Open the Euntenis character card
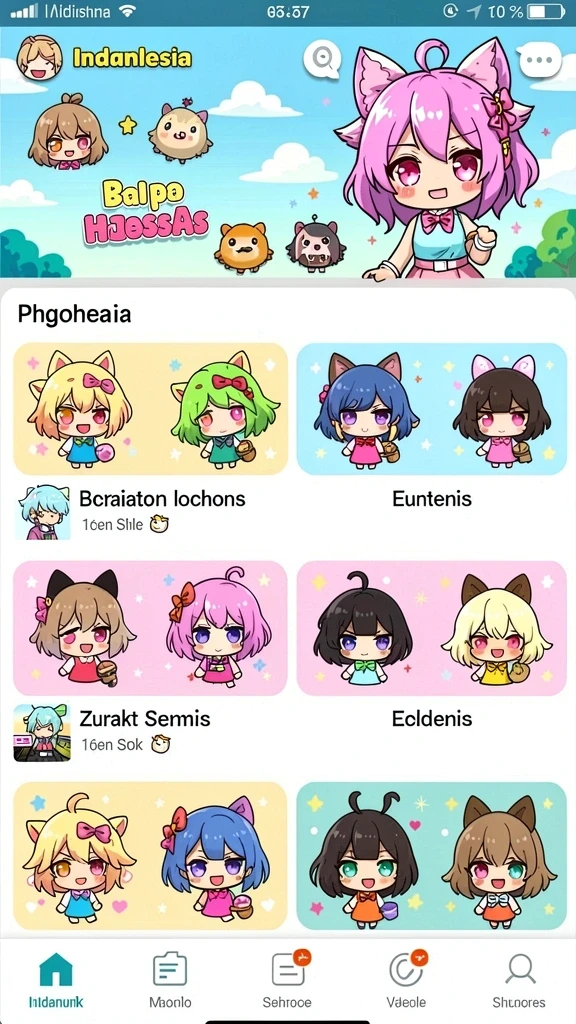 (x=432, y=409)
